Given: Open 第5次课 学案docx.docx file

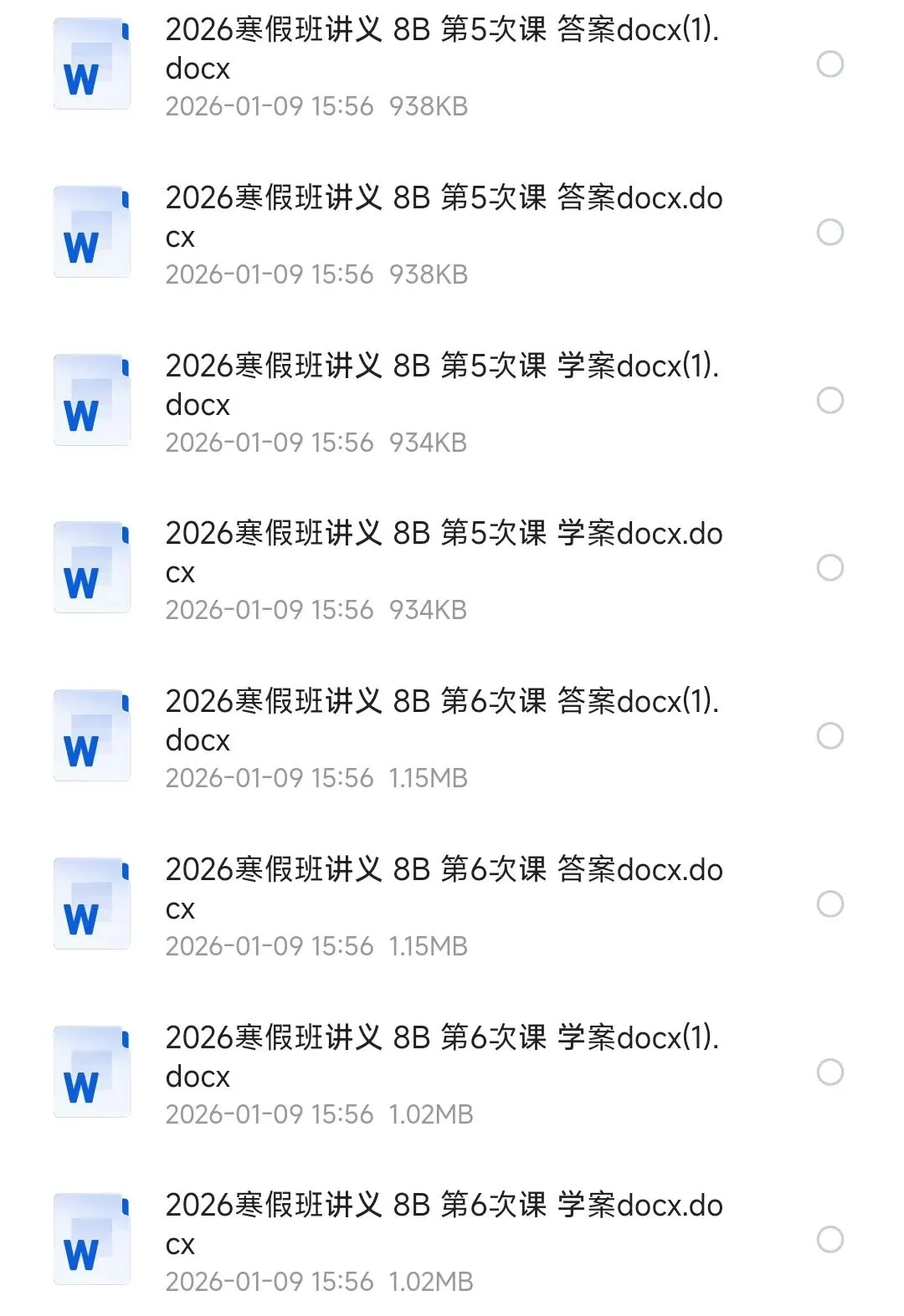Looking at the screenshot, I should [x=444, y=552].
